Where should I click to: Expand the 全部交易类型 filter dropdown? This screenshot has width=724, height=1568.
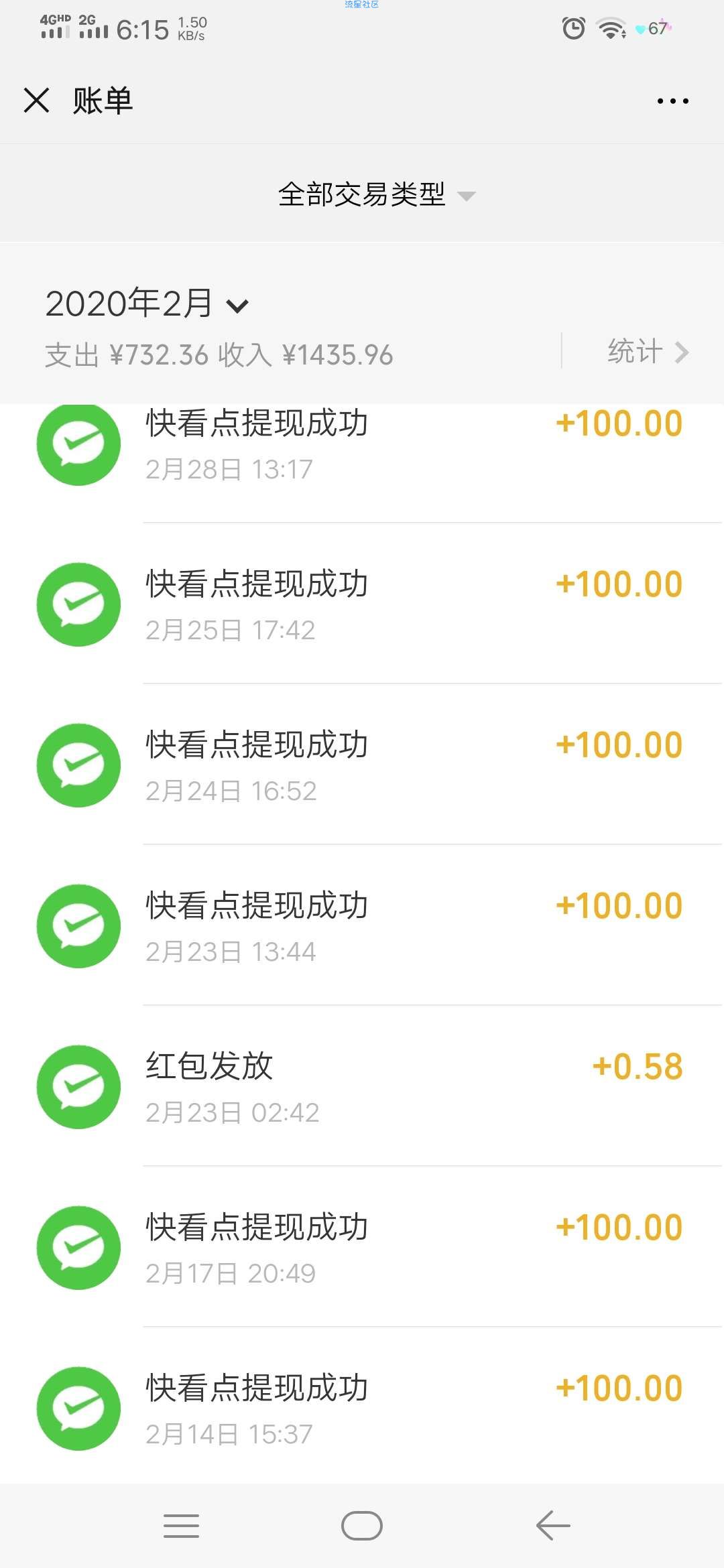(377, 195)
